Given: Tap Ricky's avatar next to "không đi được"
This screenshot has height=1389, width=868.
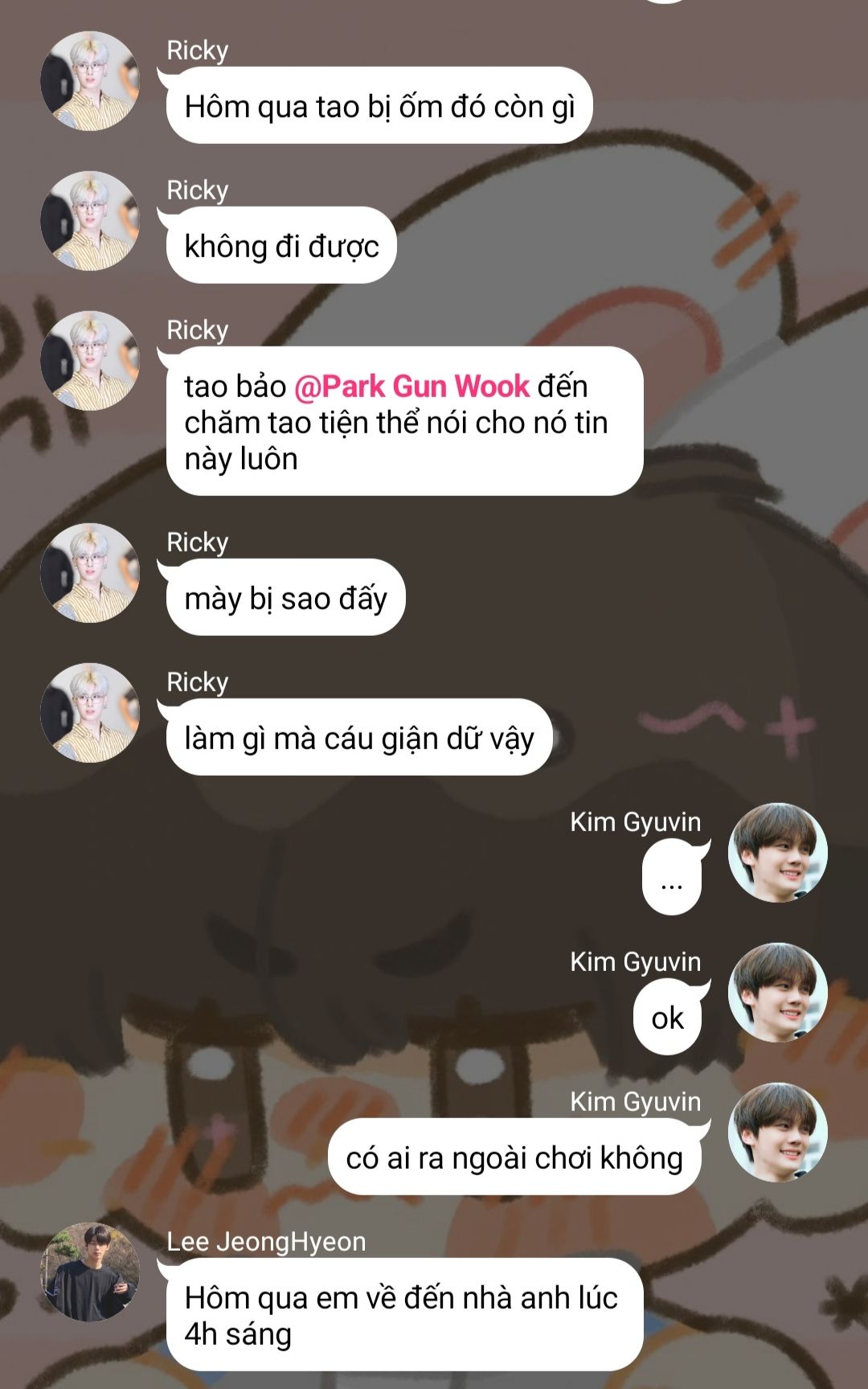Looking at the screenshot, I should coord(90,221).
